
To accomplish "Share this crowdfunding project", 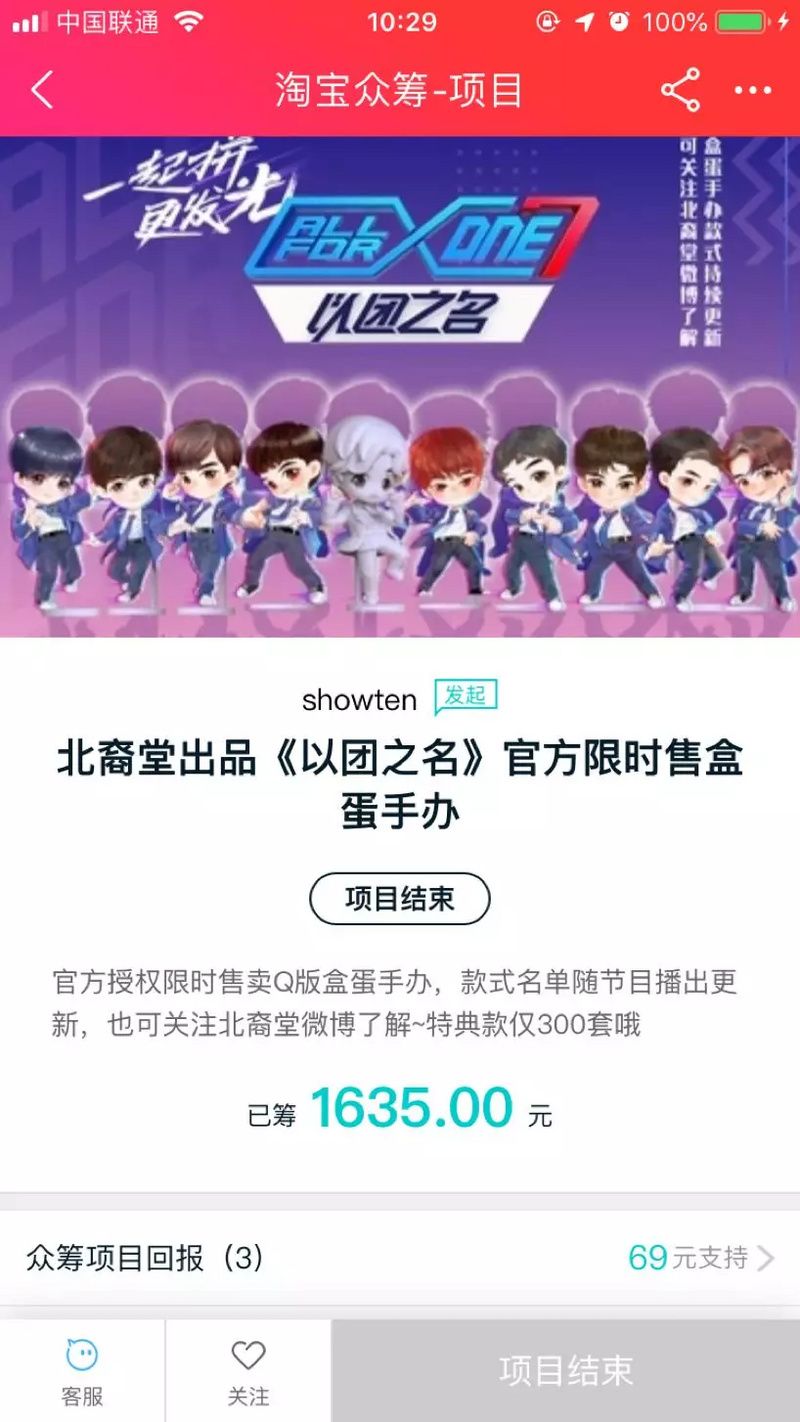I will point(680,90).
